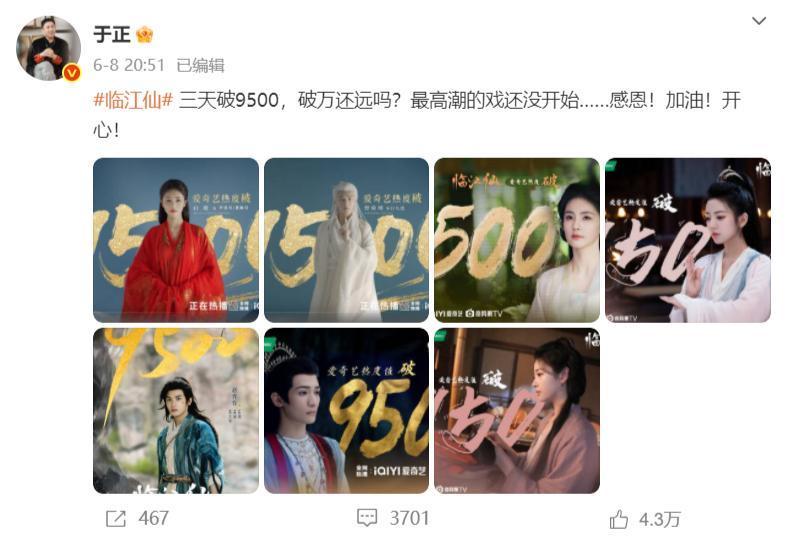
Task: View the teal-robed swordsman poster
Action: click(176, 410)
